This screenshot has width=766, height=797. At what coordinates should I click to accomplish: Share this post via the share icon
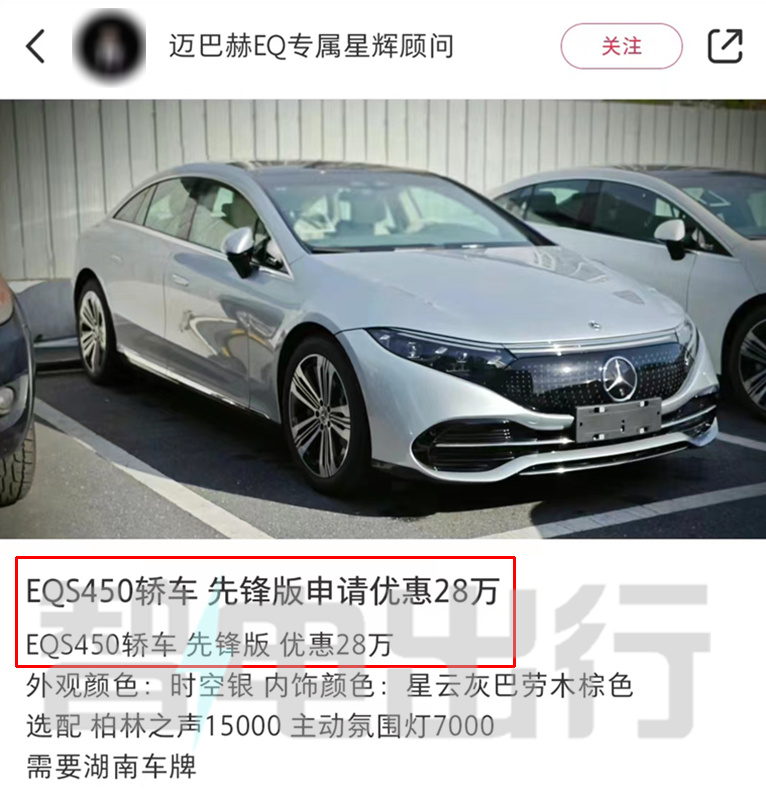(725, 46)
